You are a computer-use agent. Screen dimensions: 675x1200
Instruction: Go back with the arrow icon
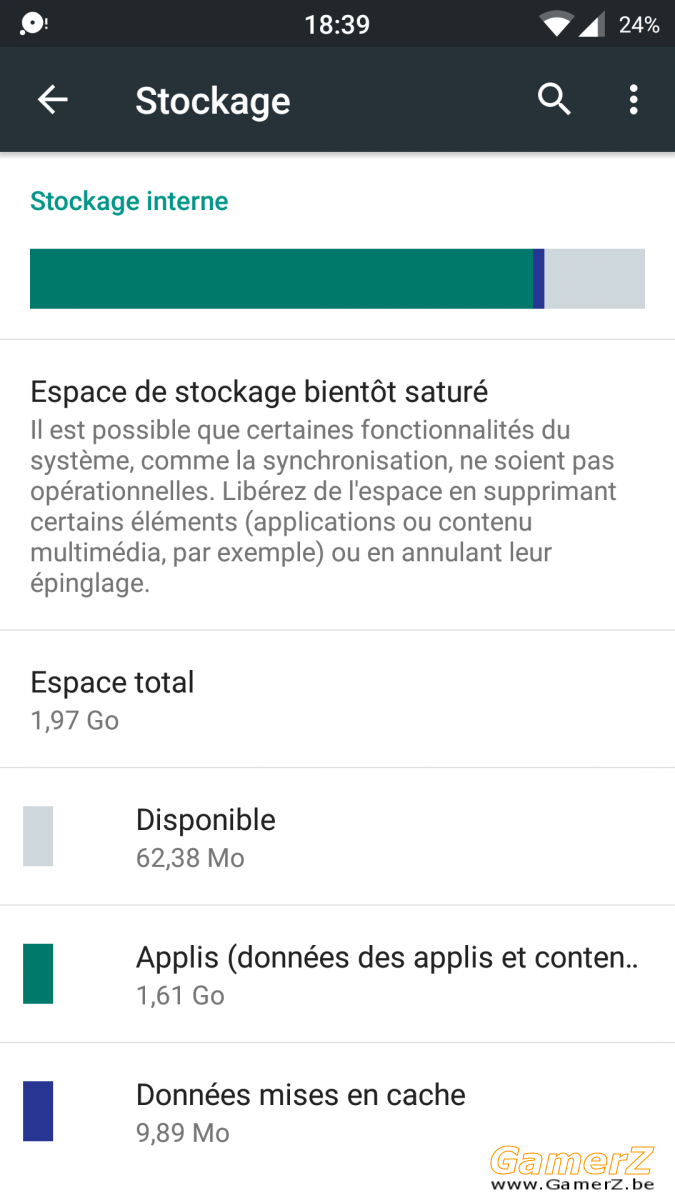(52, 100)
